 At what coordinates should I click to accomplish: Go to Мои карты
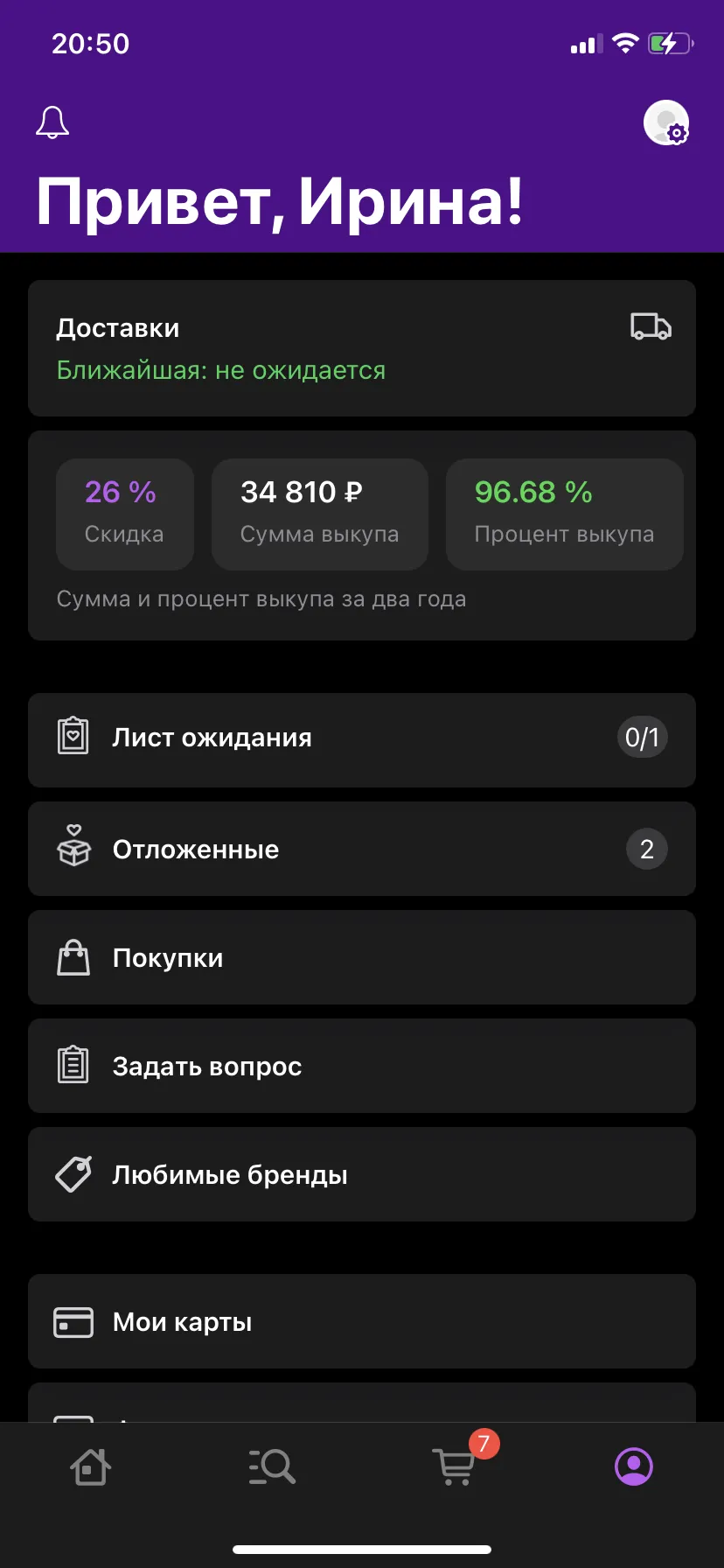point(362,1321)
